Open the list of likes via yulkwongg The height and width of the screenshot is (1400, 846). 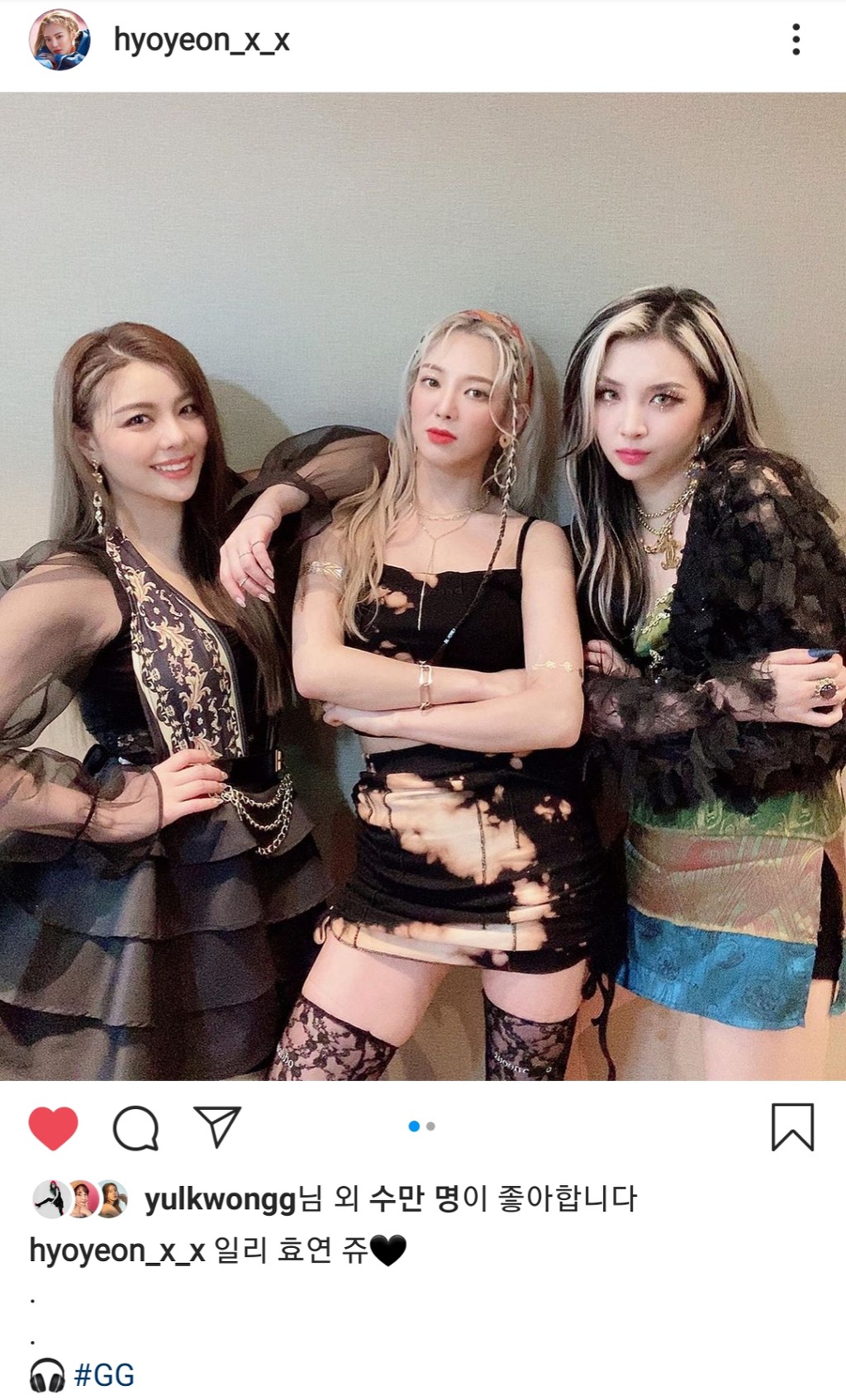(220, 1199)
